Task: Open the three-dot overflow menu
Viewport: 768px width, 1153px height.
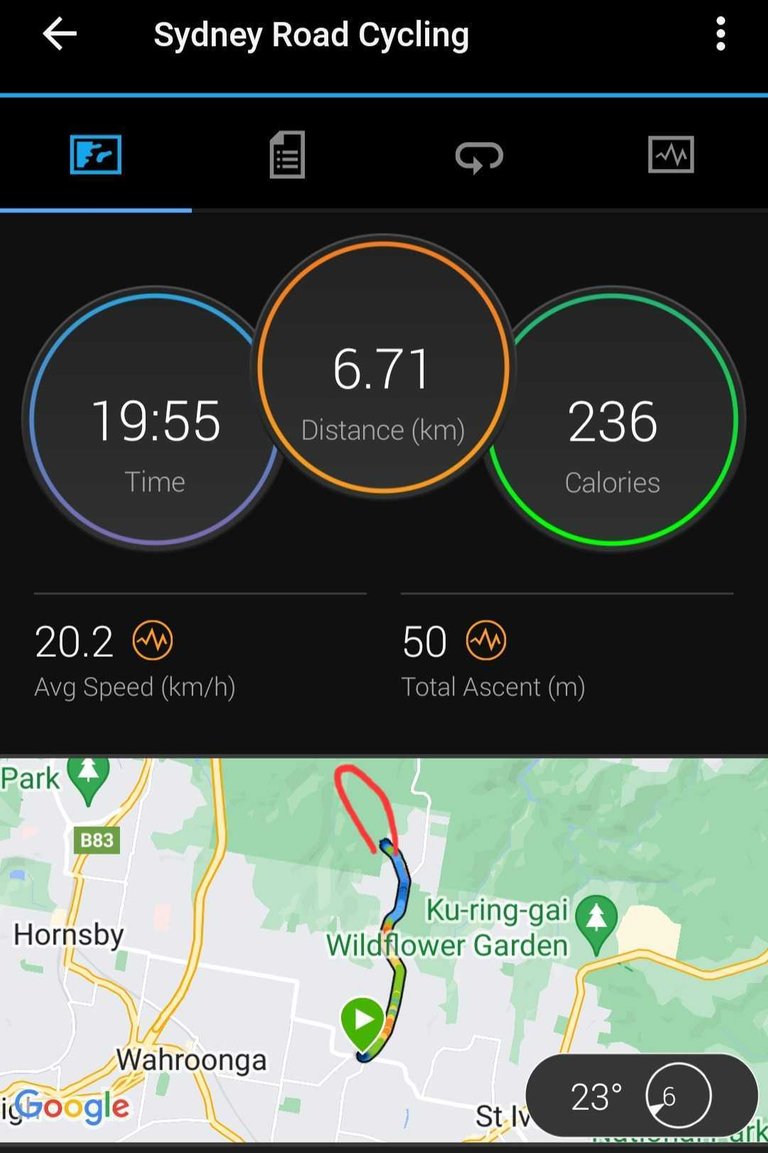Action: pyautogui.click(x=720, y=36)
